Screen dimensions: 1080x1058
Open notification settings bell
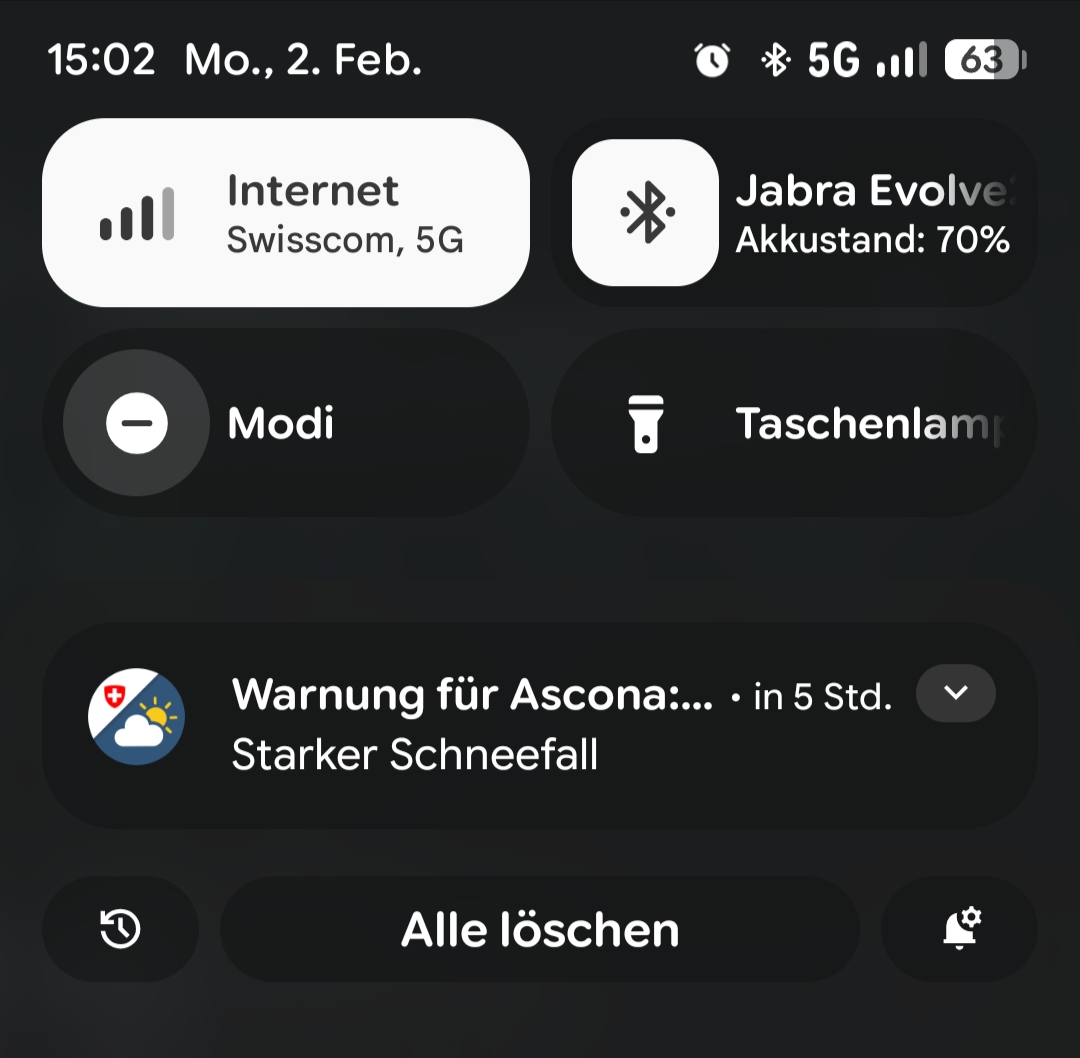pyautogui.click(x=960, y=930)
